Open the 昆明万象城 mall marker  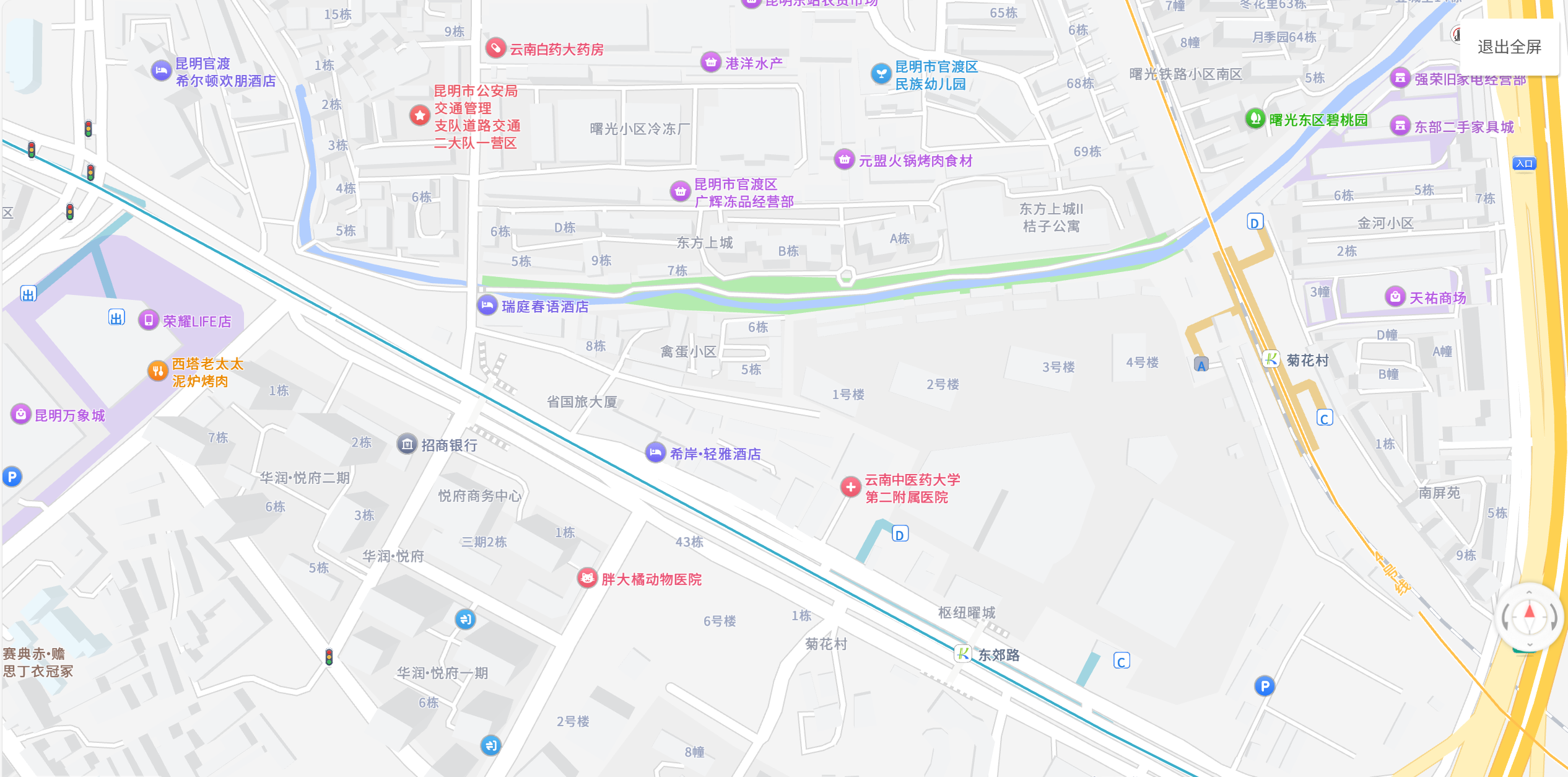[x=21, y=415]
